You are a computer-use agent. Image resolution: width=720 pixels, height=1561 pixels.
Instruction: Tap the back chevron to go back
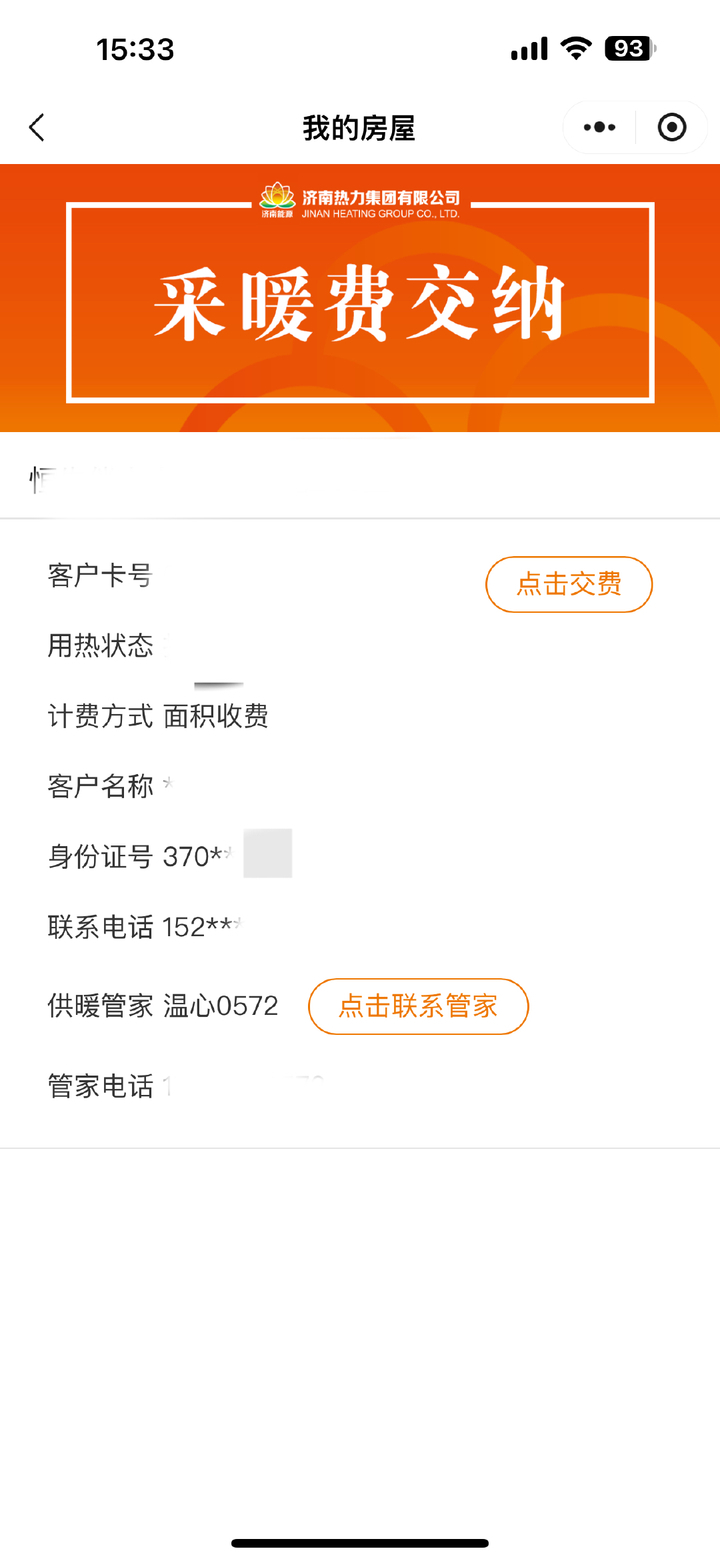click(x=36, y=128)
